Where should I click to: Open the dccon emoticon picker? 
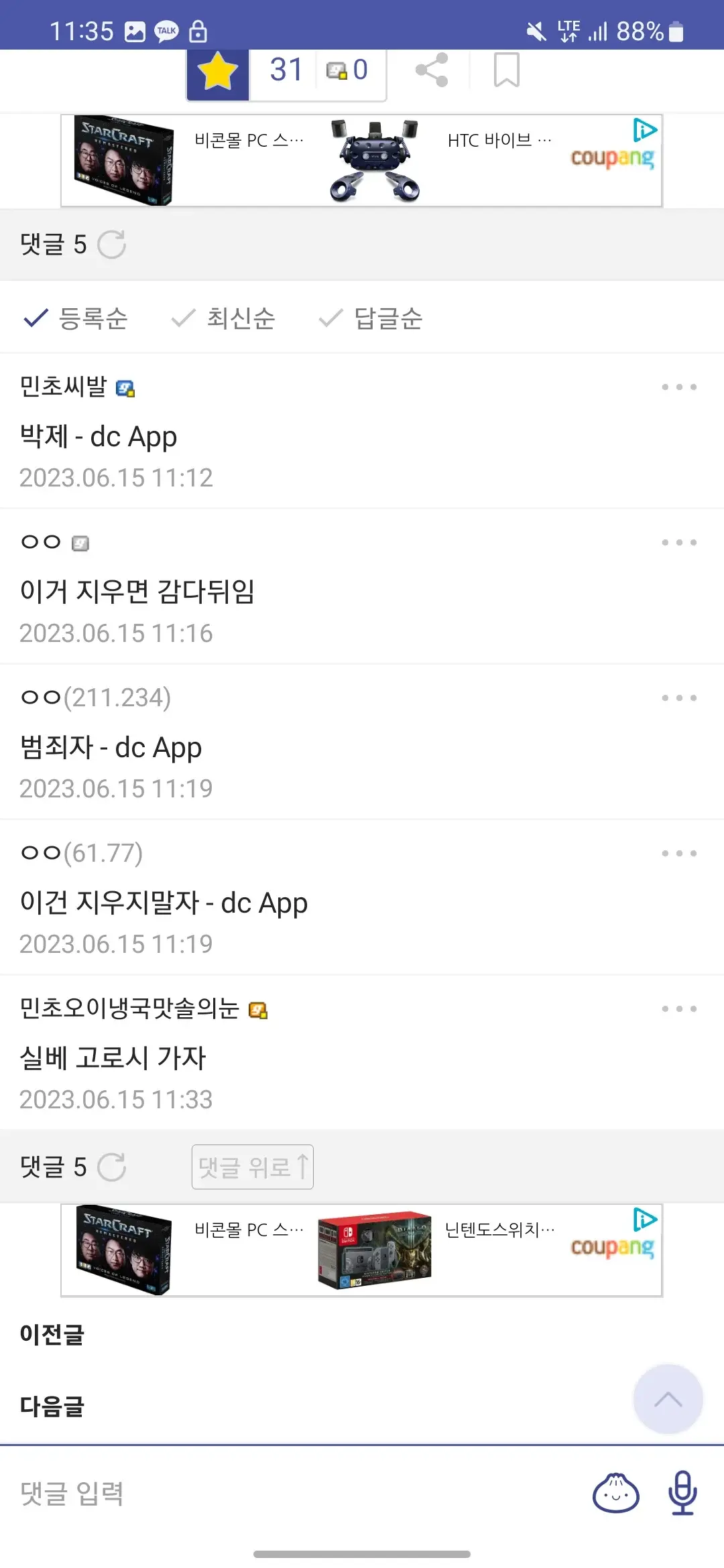(x=615, y=1494)
